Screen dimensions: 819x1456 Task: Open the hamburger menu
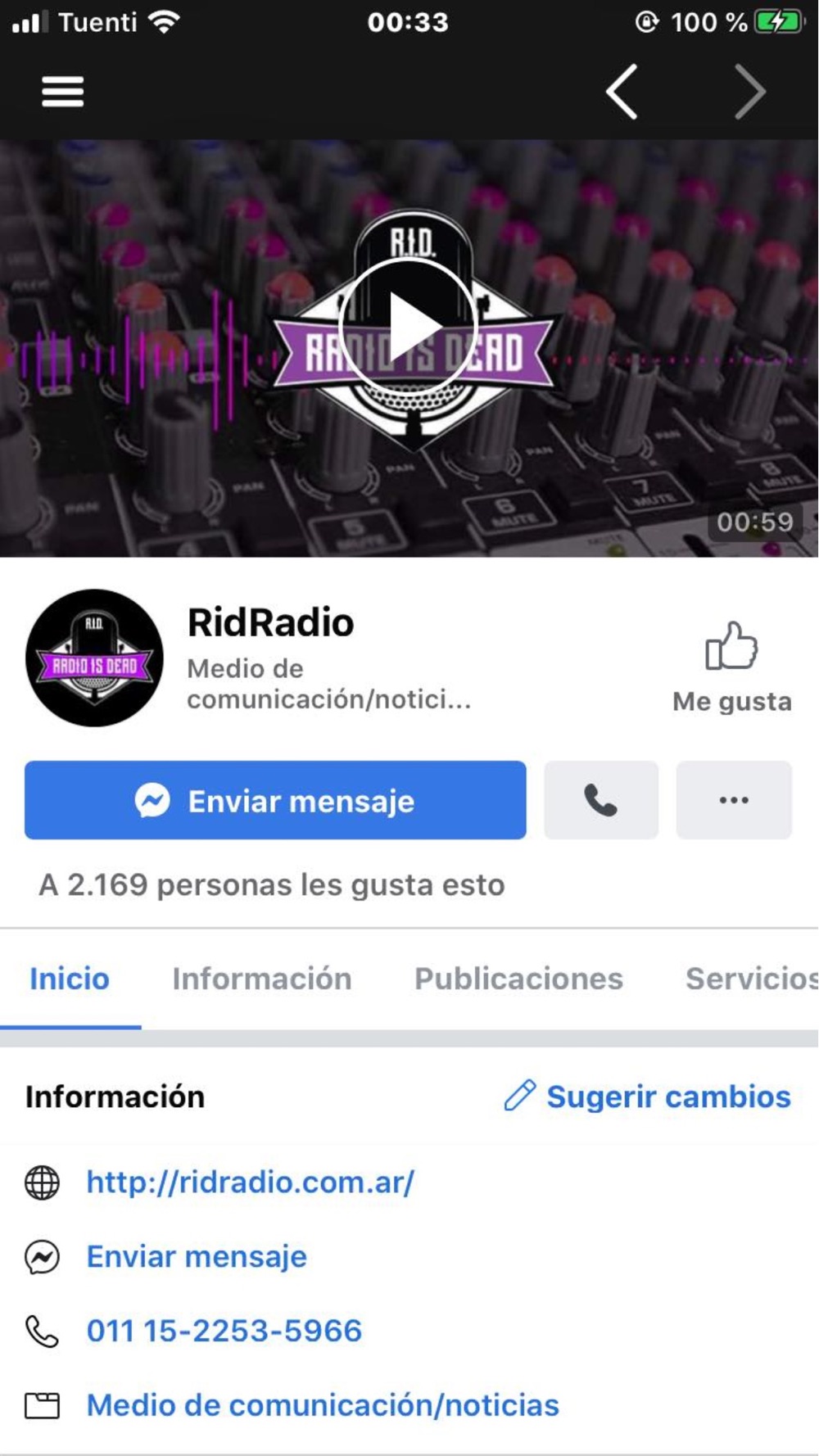tap(63, 92)
